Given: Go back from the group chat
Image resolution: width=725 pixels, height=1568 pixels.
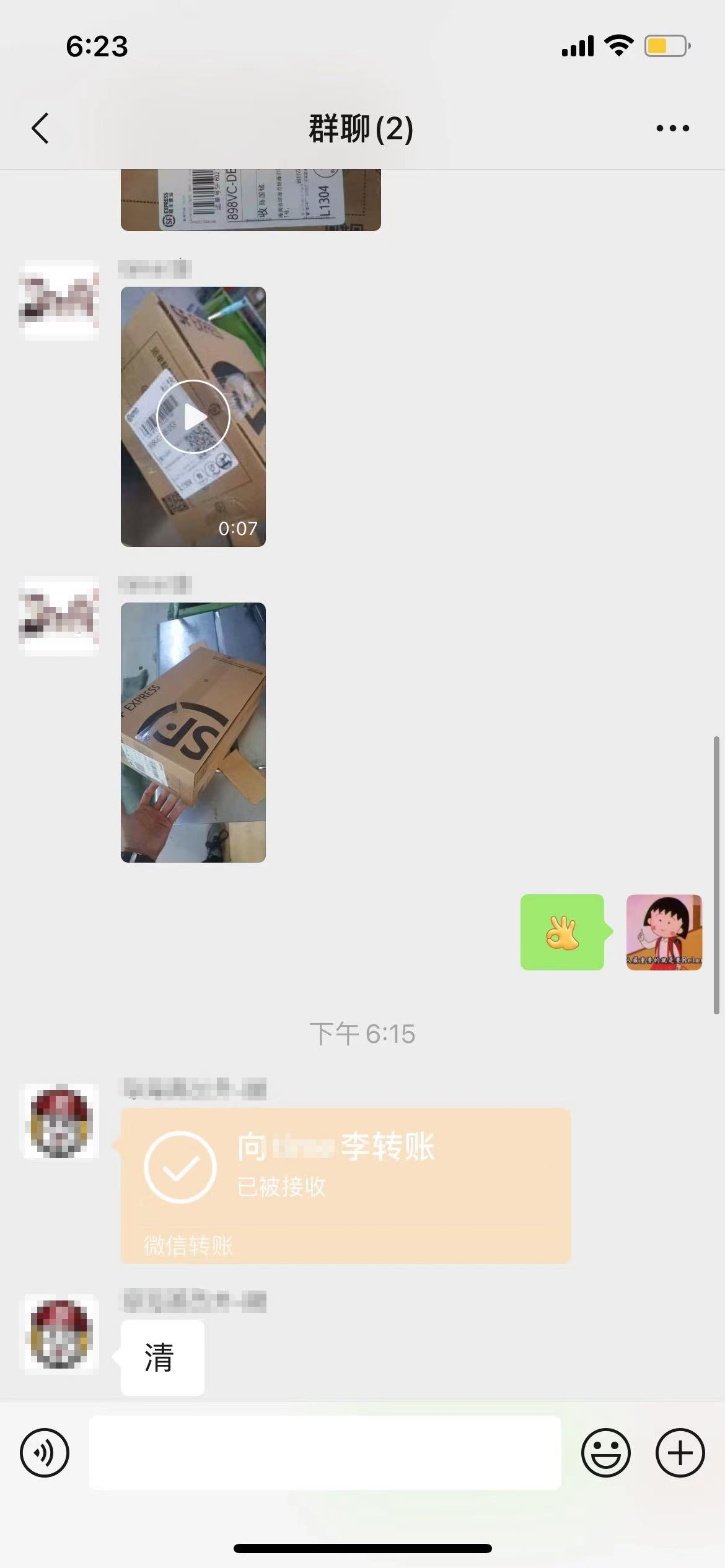Looking at the screenshot, I should coord(41,128).
